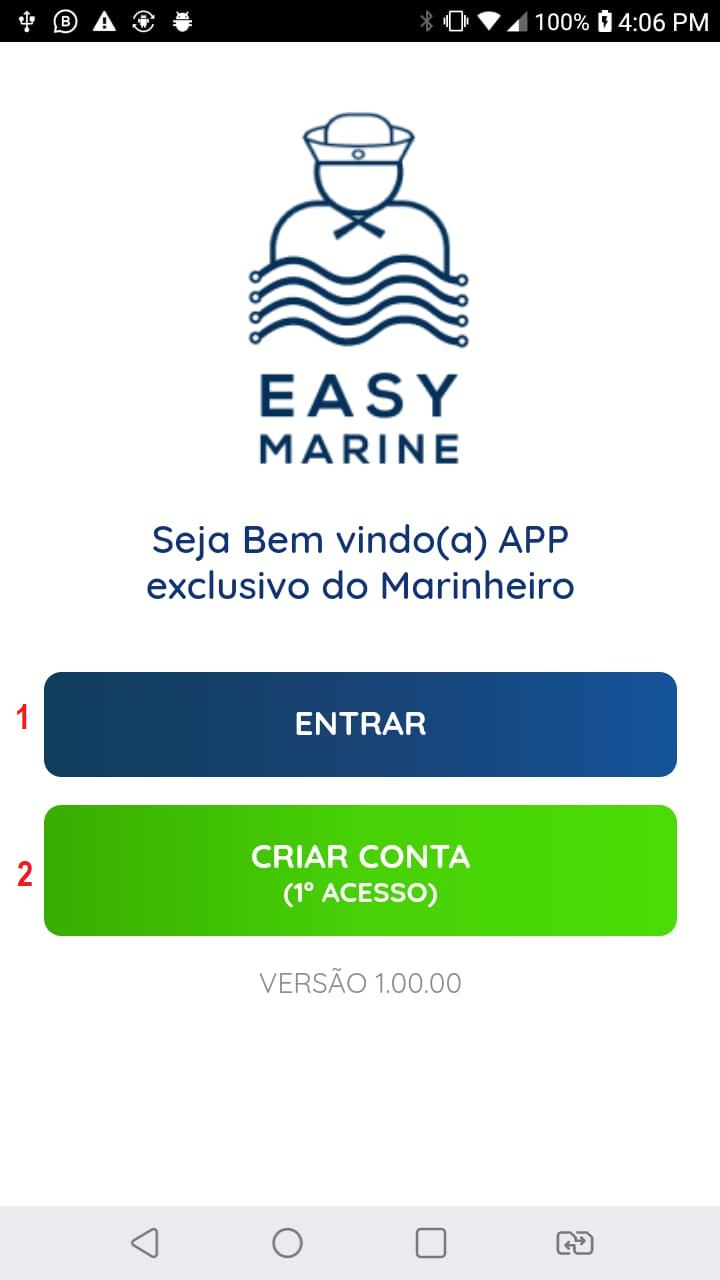Tap the Home circle button

click(x=287, y=1242)
